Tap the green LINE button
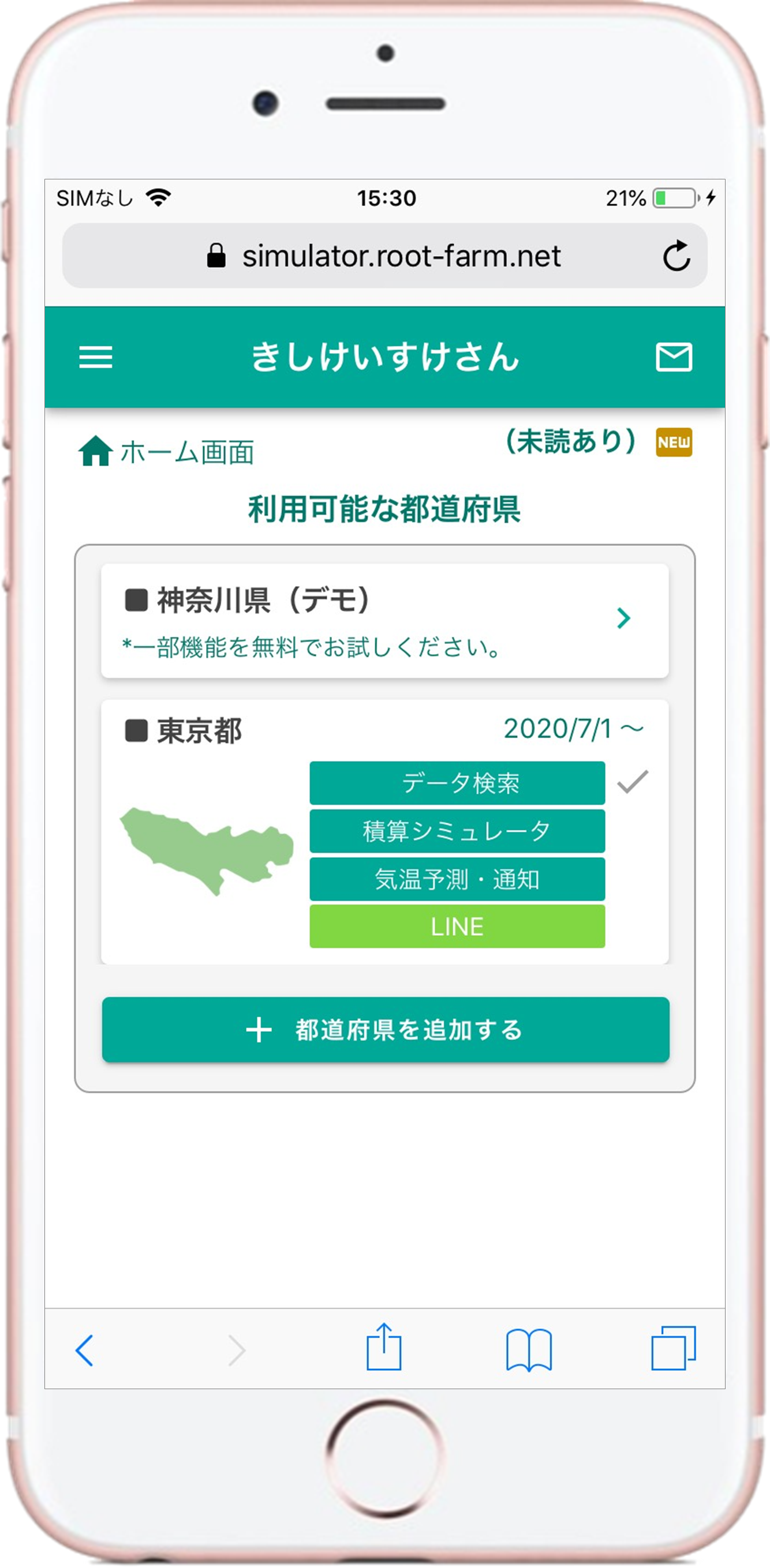Viewport: 770px width, 1568px height. [x=457, y=926]
